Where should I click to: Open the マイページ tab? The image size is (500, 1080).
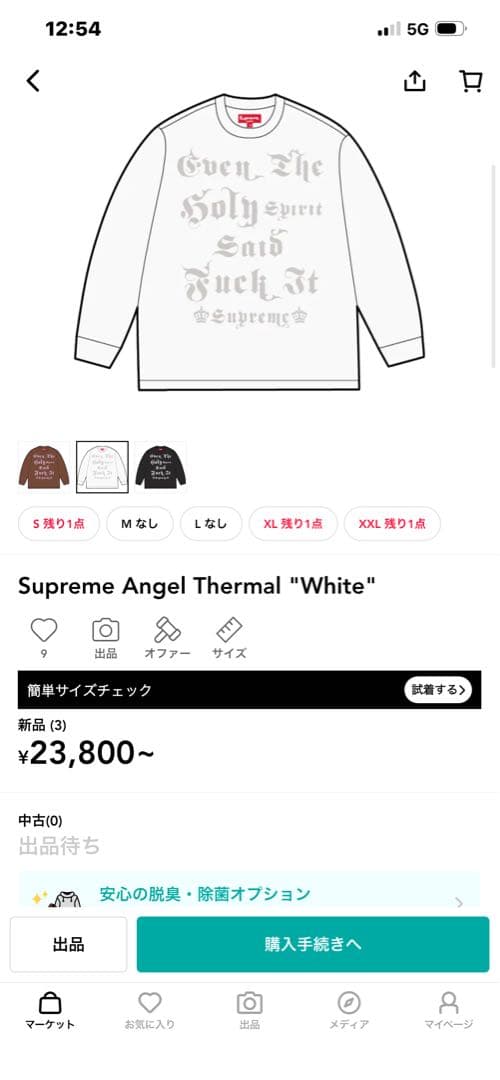(449, 1011)
